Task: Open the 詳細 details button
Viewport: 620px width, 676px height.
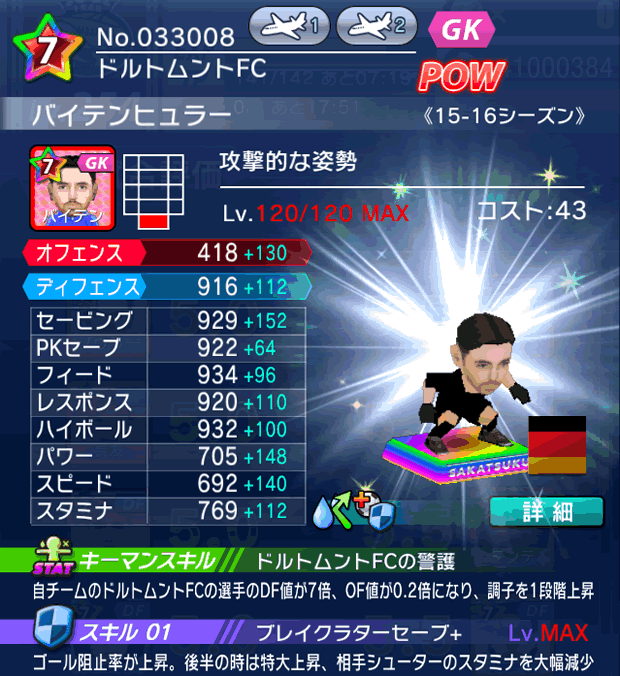Action: point(547,513)
